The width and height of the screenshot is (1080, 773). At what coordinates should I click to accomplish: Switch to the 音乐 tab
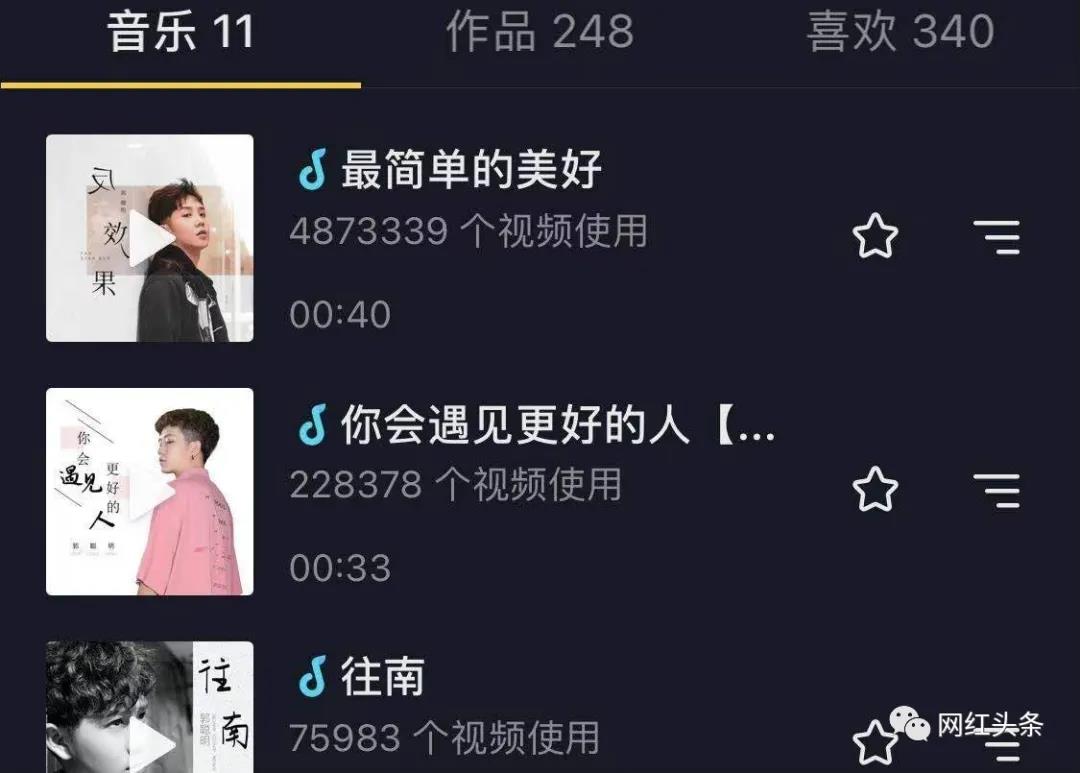(181, 33)
